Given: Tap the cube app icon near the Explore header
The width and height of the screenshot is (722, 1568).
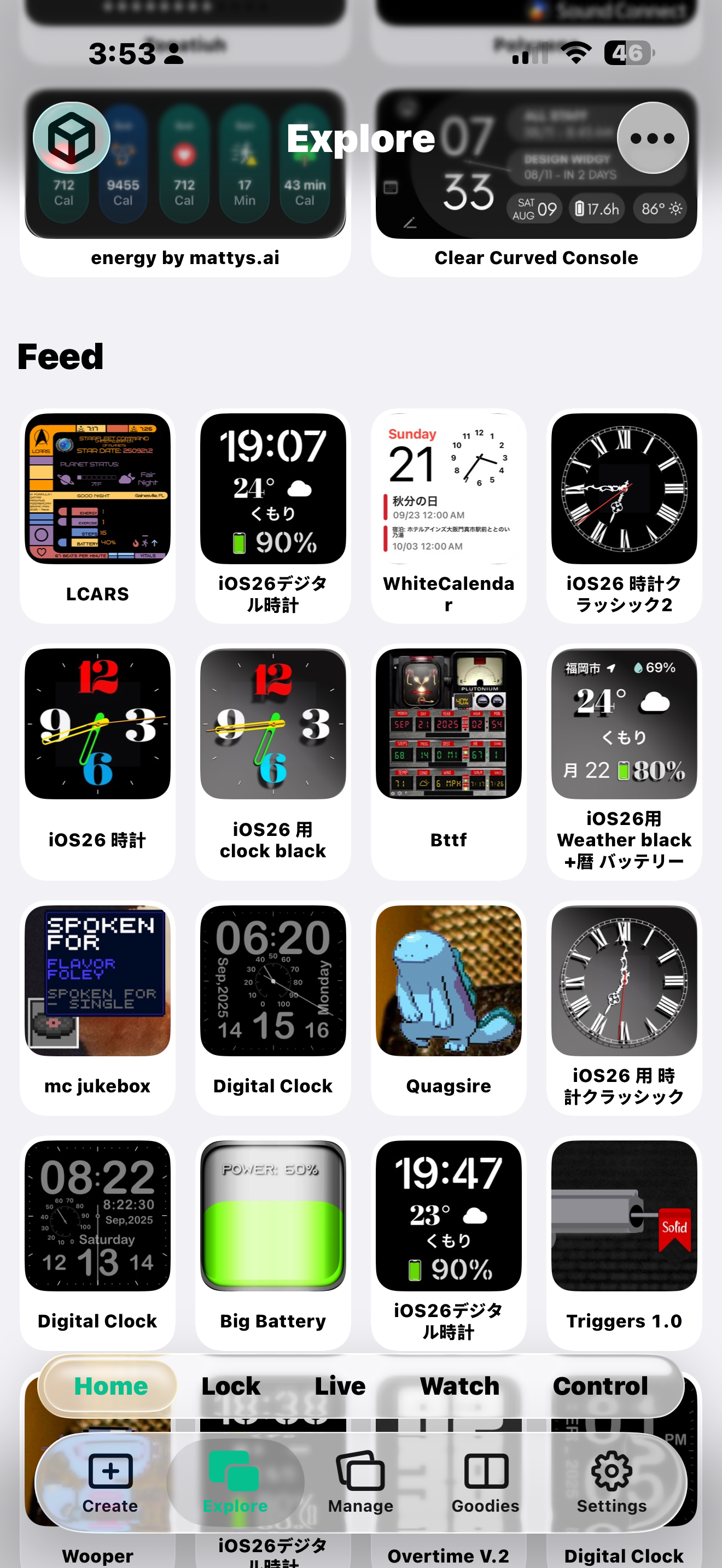Looking at the screenshot, I should pos(71,138).
